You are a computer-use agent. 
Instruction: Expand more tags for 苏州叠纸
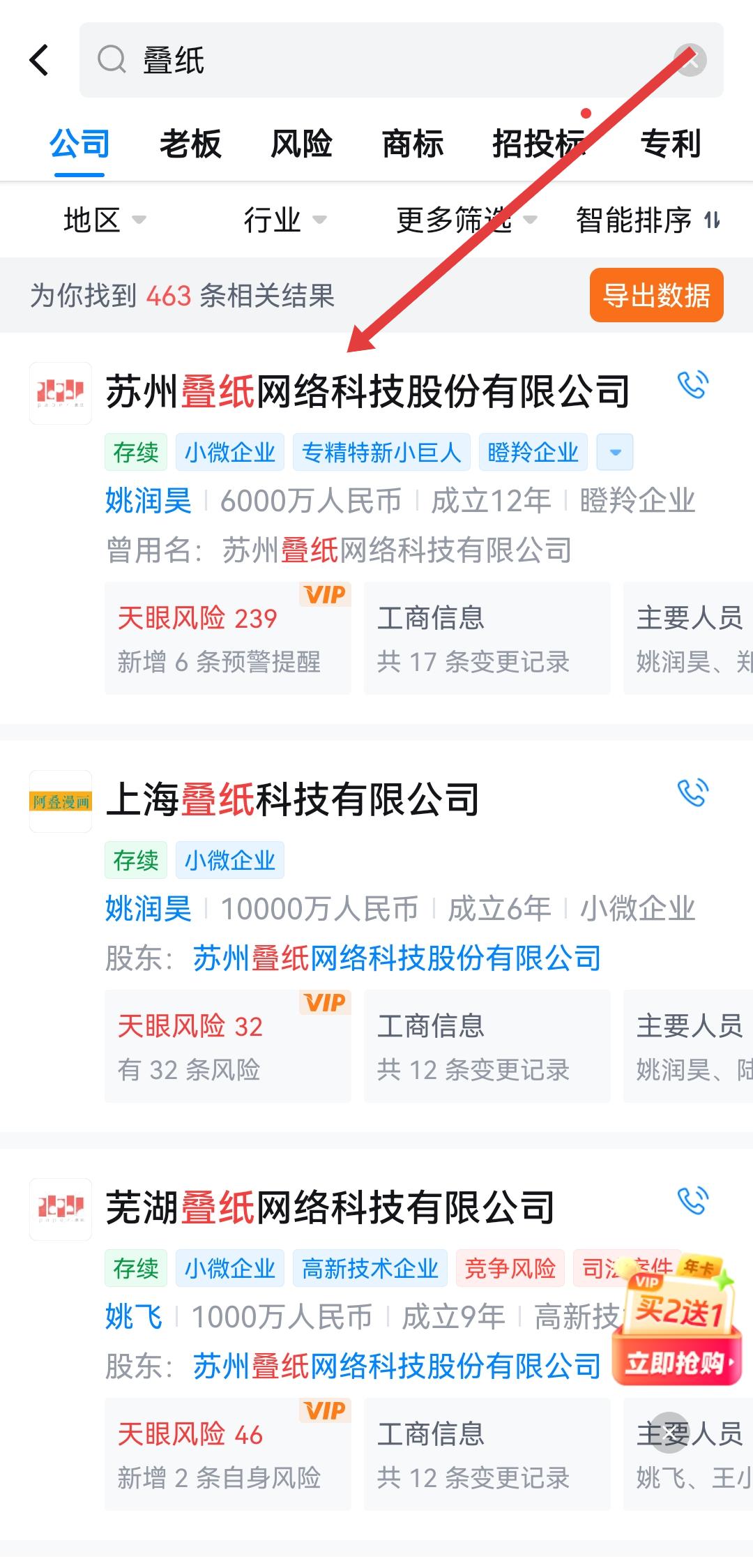point(615,452)
